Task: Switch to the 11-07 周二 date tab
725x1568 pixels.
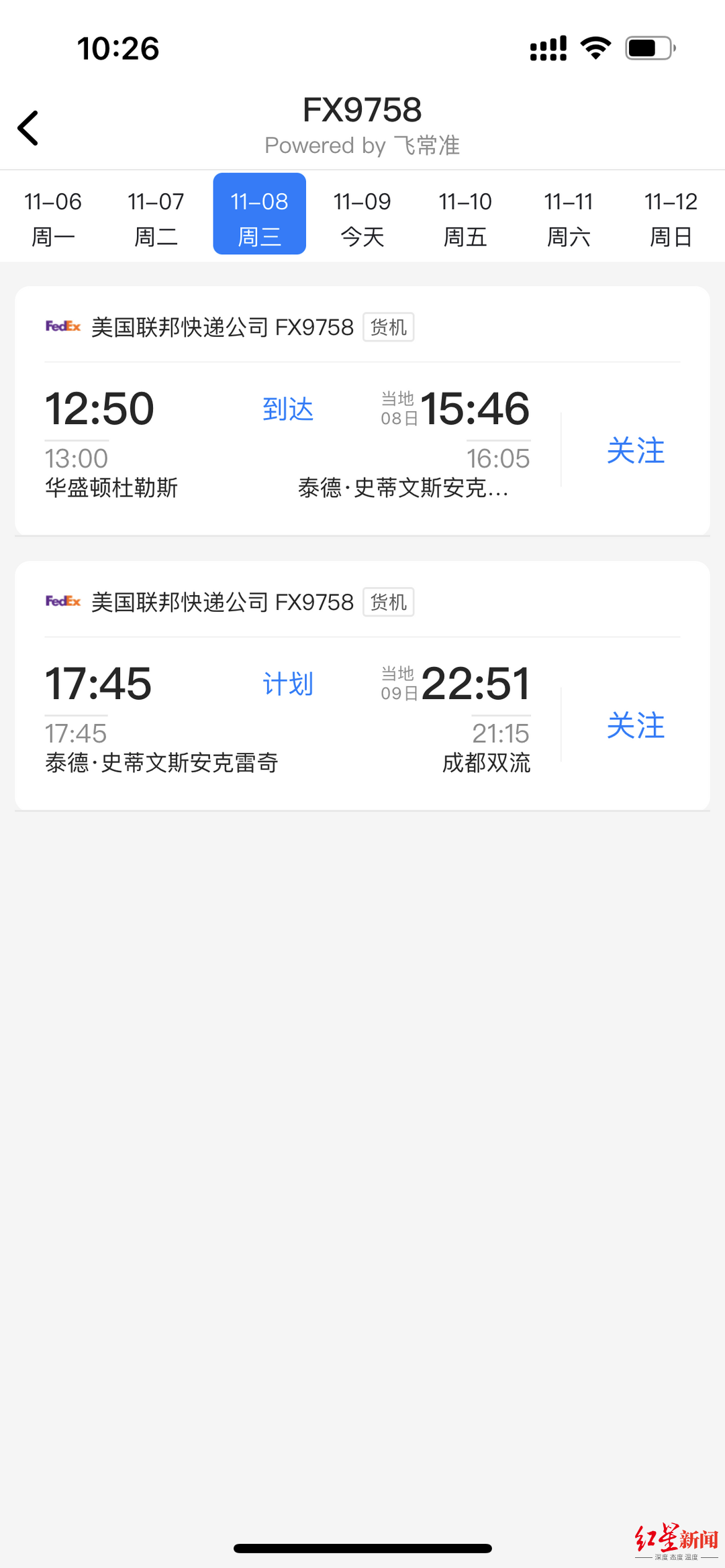Action: pyautogui.click(x=156, y=218)
